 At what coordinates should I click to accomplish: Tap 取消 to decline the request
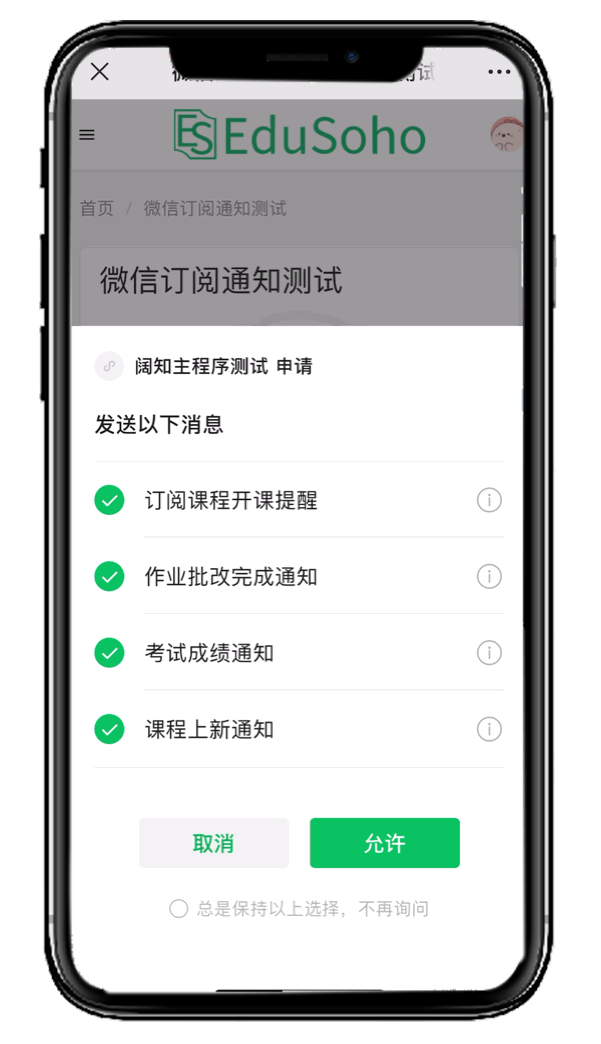tap(214, 843)
